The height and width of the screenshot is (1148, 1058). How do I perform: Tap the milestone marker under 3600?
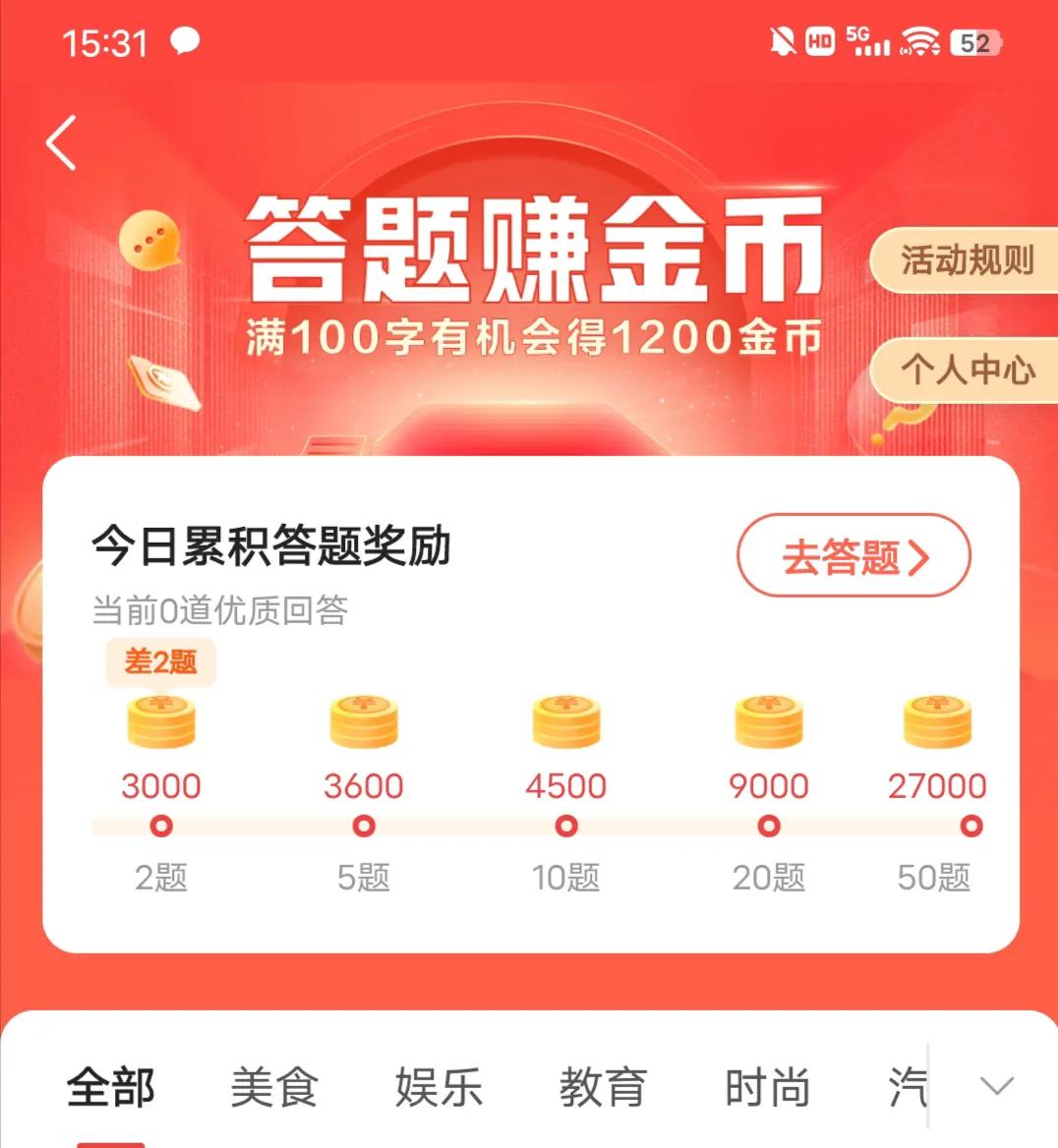click(x=363, y=828)
